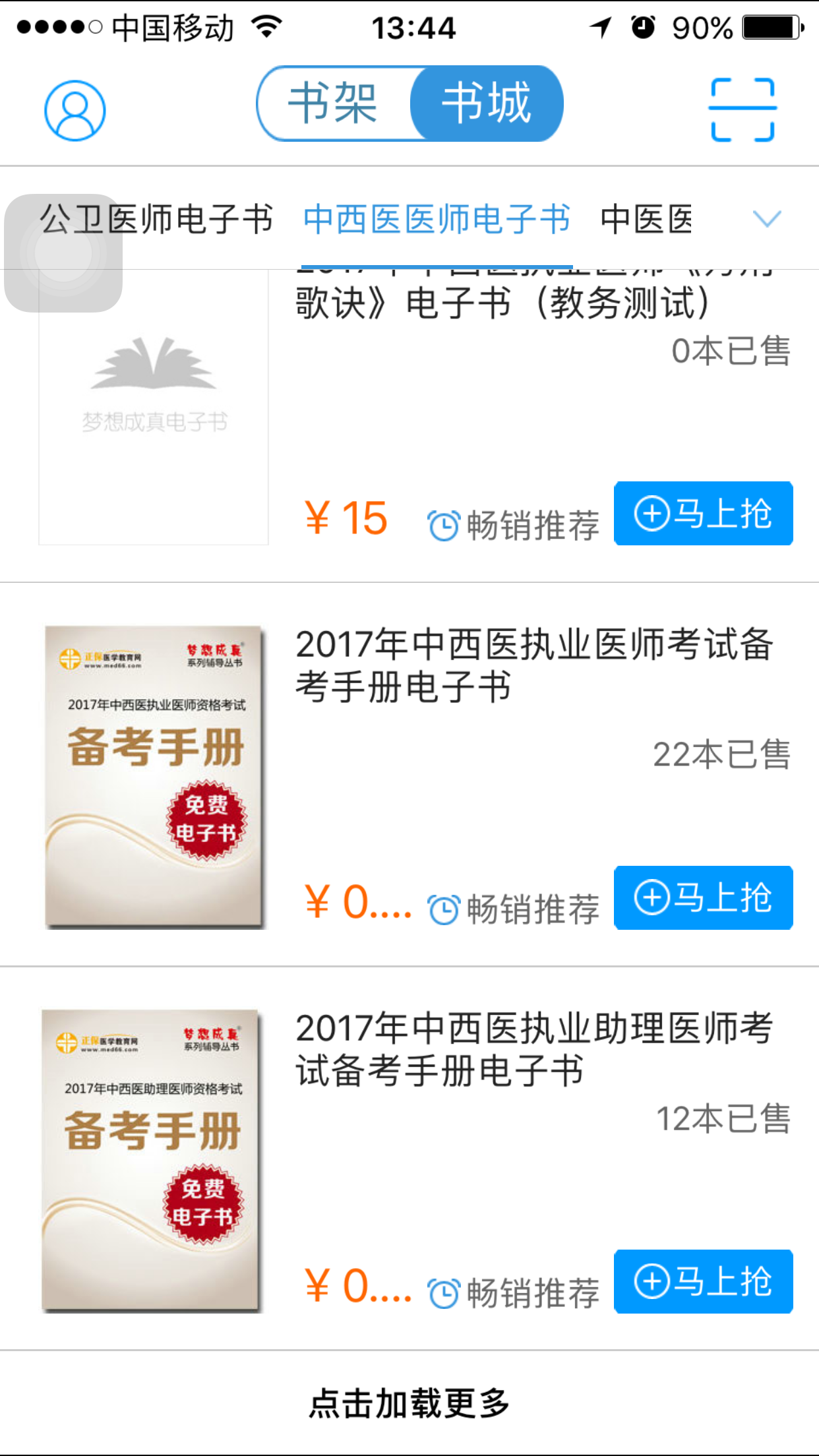Viewport: 819px width, 1456px height.
Task: Expand the category dropdown chevron
Action: pyautogui.click(x=766, y=218)
